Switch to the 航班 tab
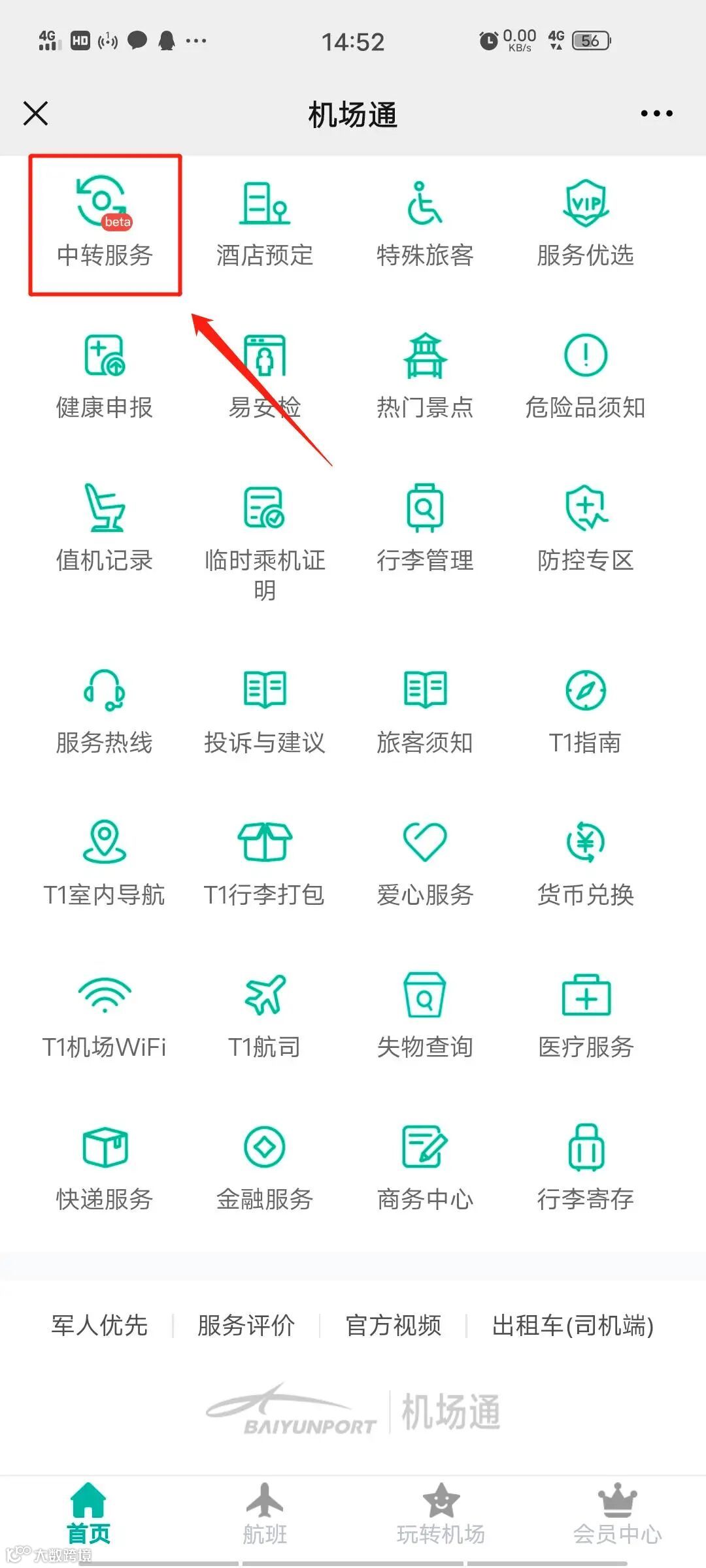706x1568 pixels. [265, 1513]
